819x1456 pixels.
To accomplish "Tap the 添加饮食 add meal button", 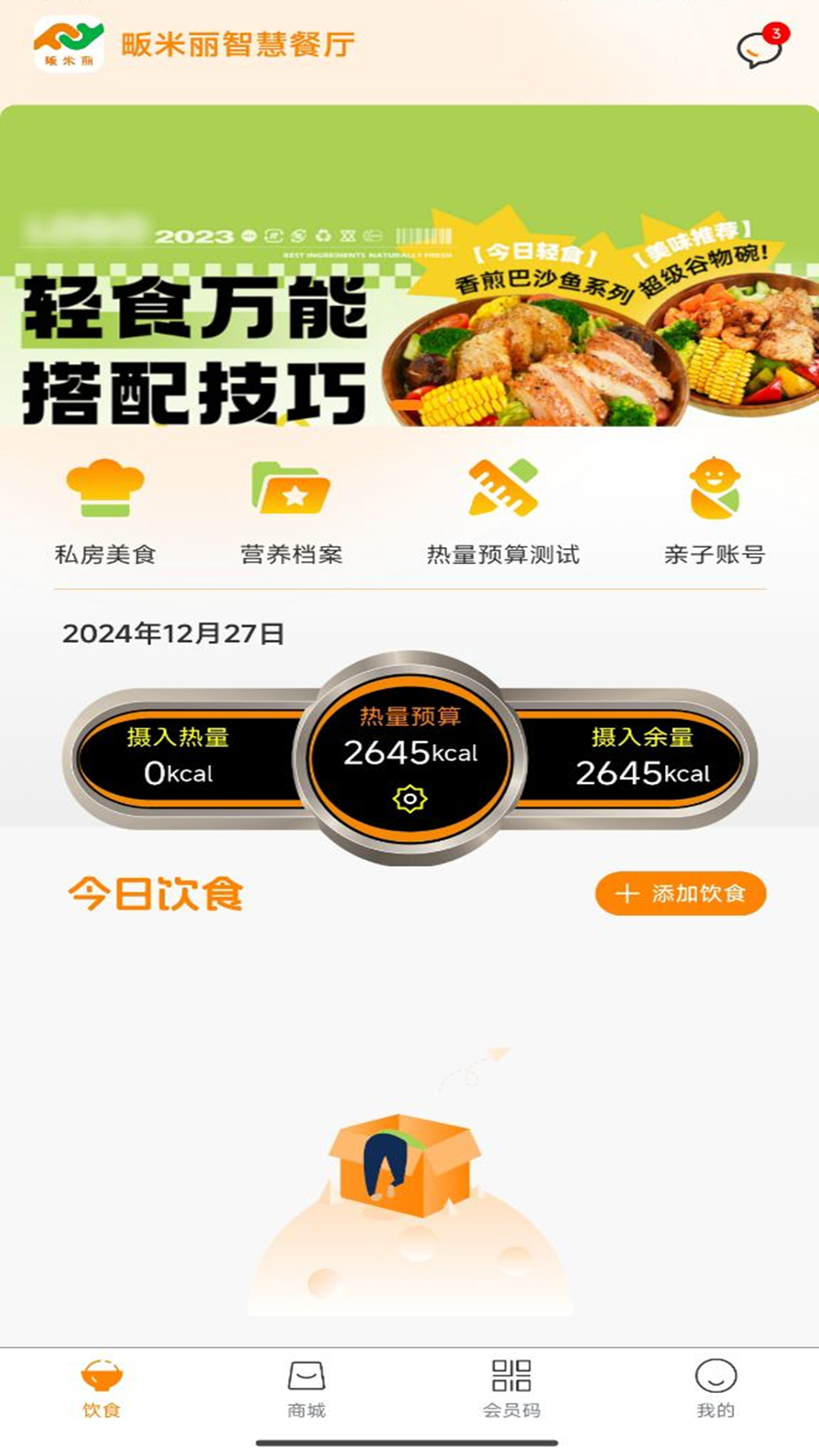I will (680, 895).
